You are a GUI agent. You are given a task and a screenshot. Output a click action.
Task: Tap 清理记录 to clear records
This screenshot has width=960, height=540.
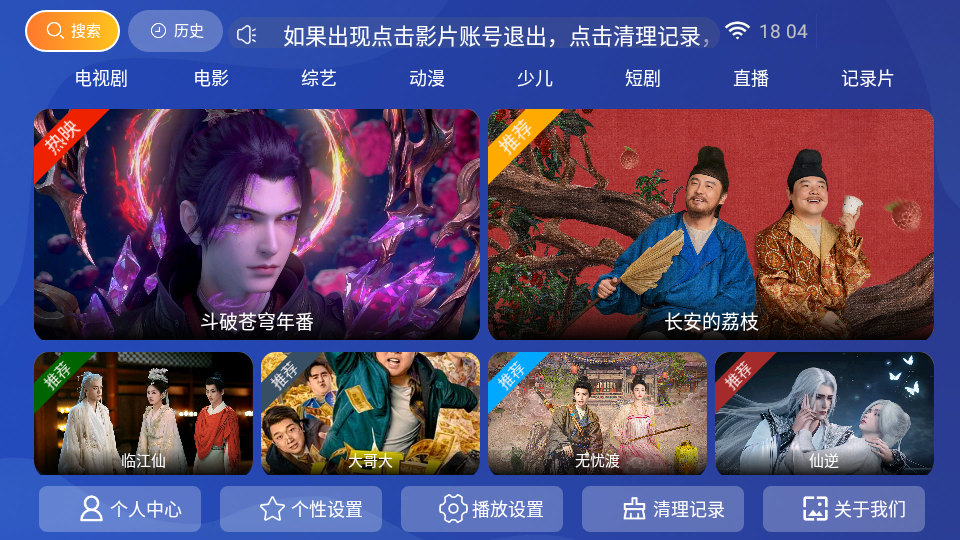click(663, 509)
